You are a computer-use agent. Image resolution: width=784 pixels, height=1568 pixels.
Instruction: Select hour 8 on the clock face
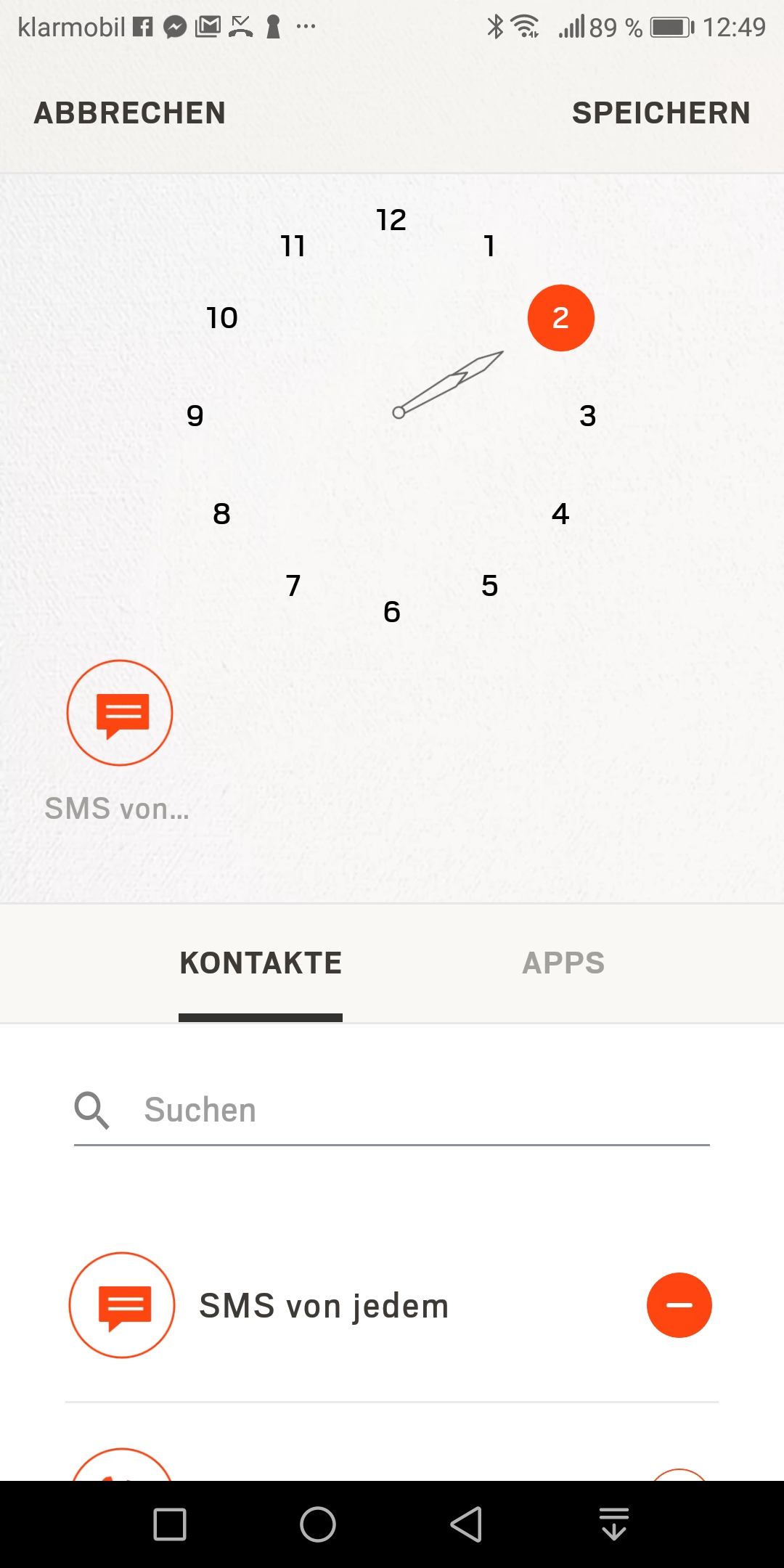[x=222, y=514]
